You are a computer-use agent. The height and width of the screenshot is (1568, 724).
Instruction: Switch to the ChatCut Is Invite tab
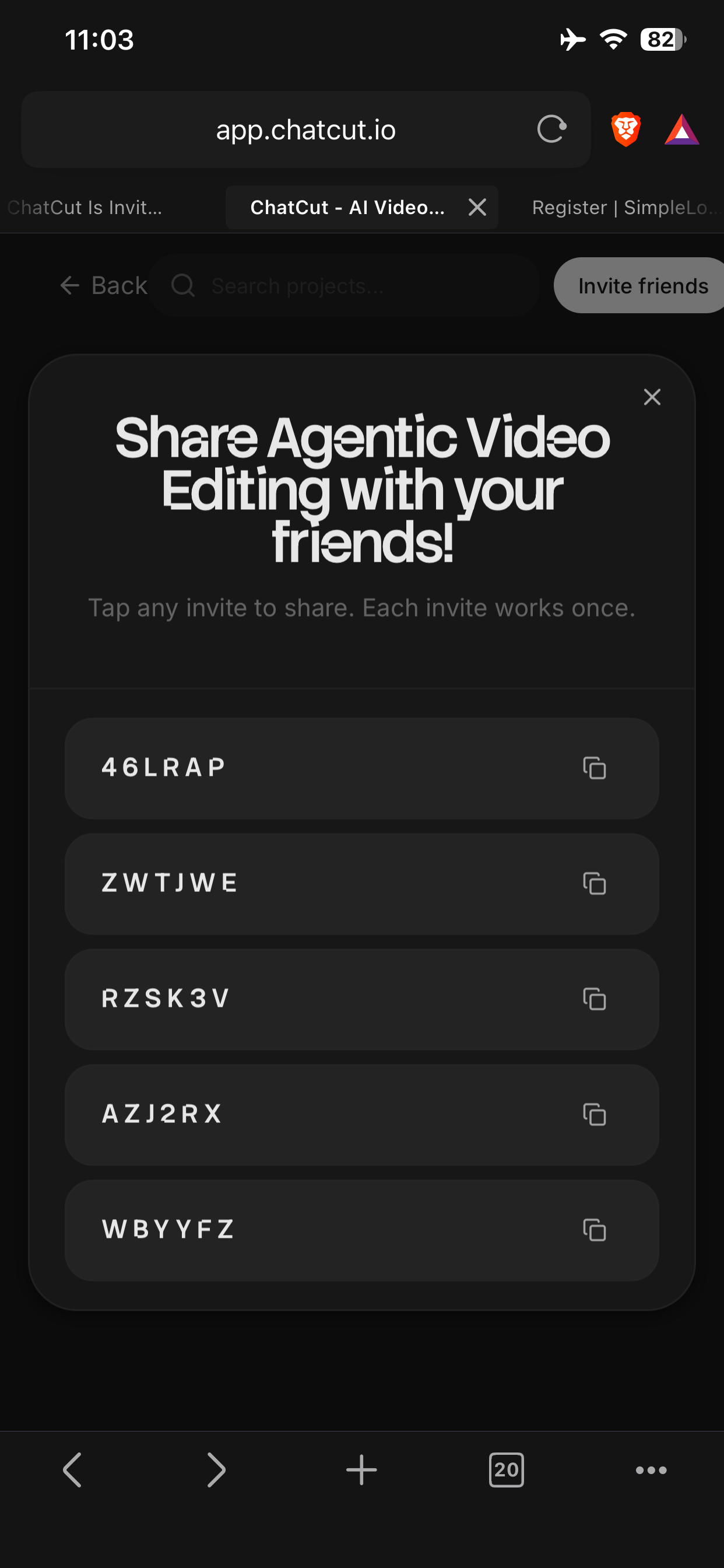[85, 208]
